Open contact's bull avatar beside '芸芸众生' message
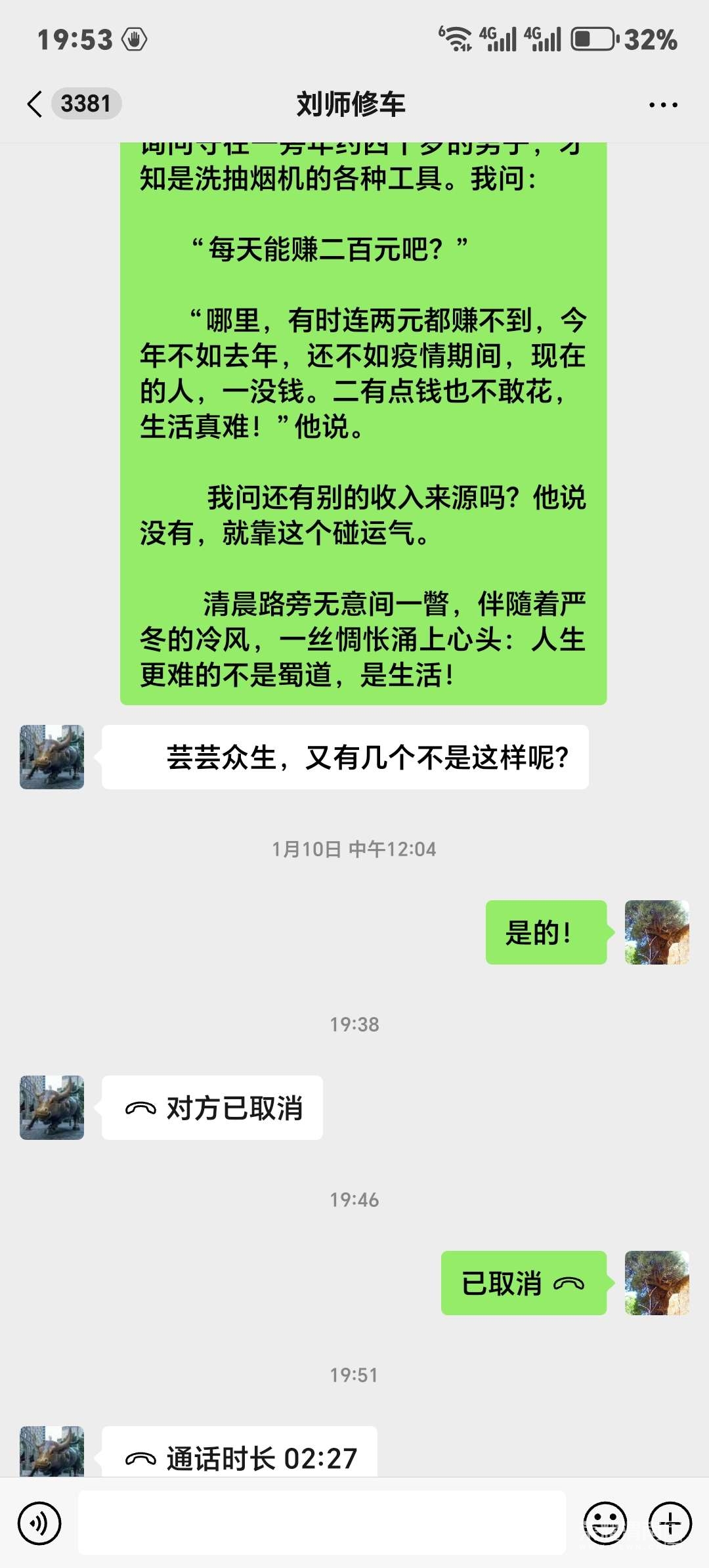Image resolution: width=709 pixels, height=1568 pixels. pos(52,757)
